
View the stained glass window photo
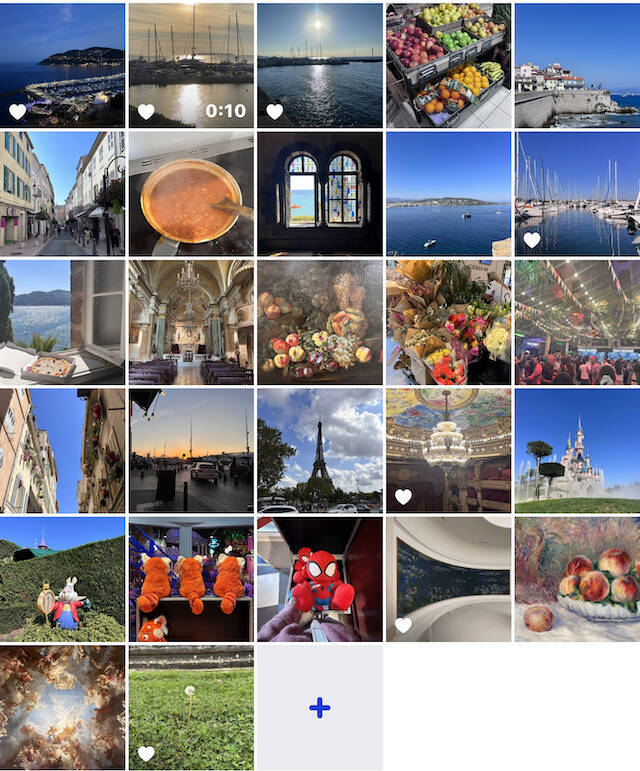tap(319, 193)
